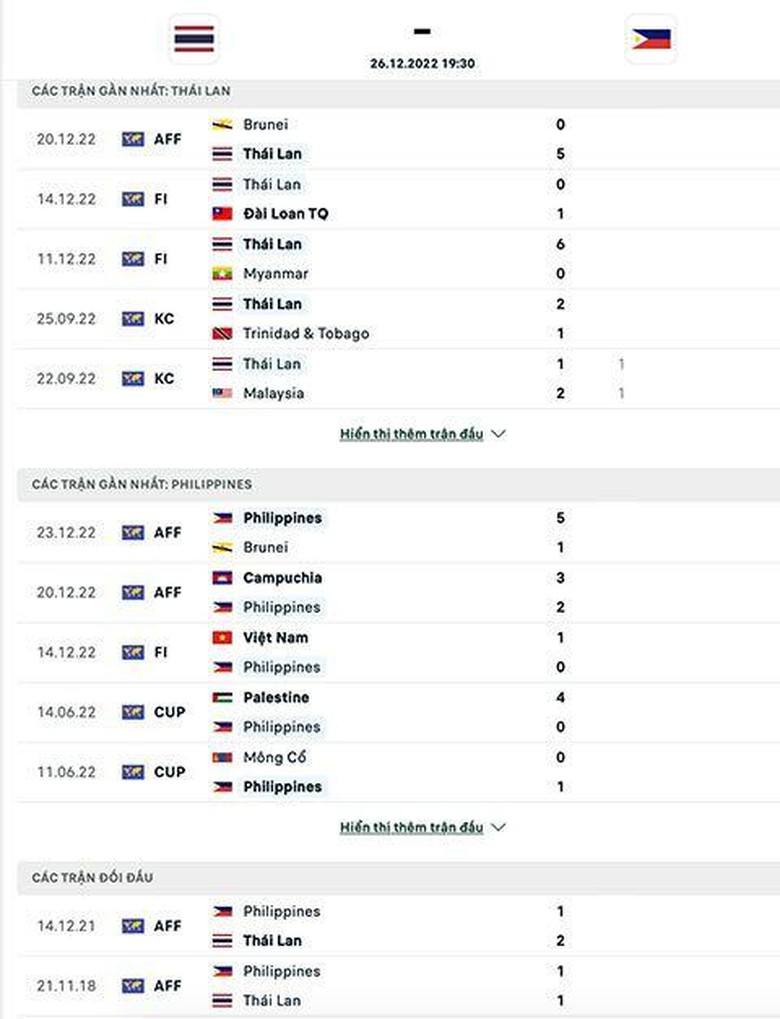Viewport: 780px width, 1019px height.
Task: Open Palestine vs Philippines match
Action: pos(390,712)
